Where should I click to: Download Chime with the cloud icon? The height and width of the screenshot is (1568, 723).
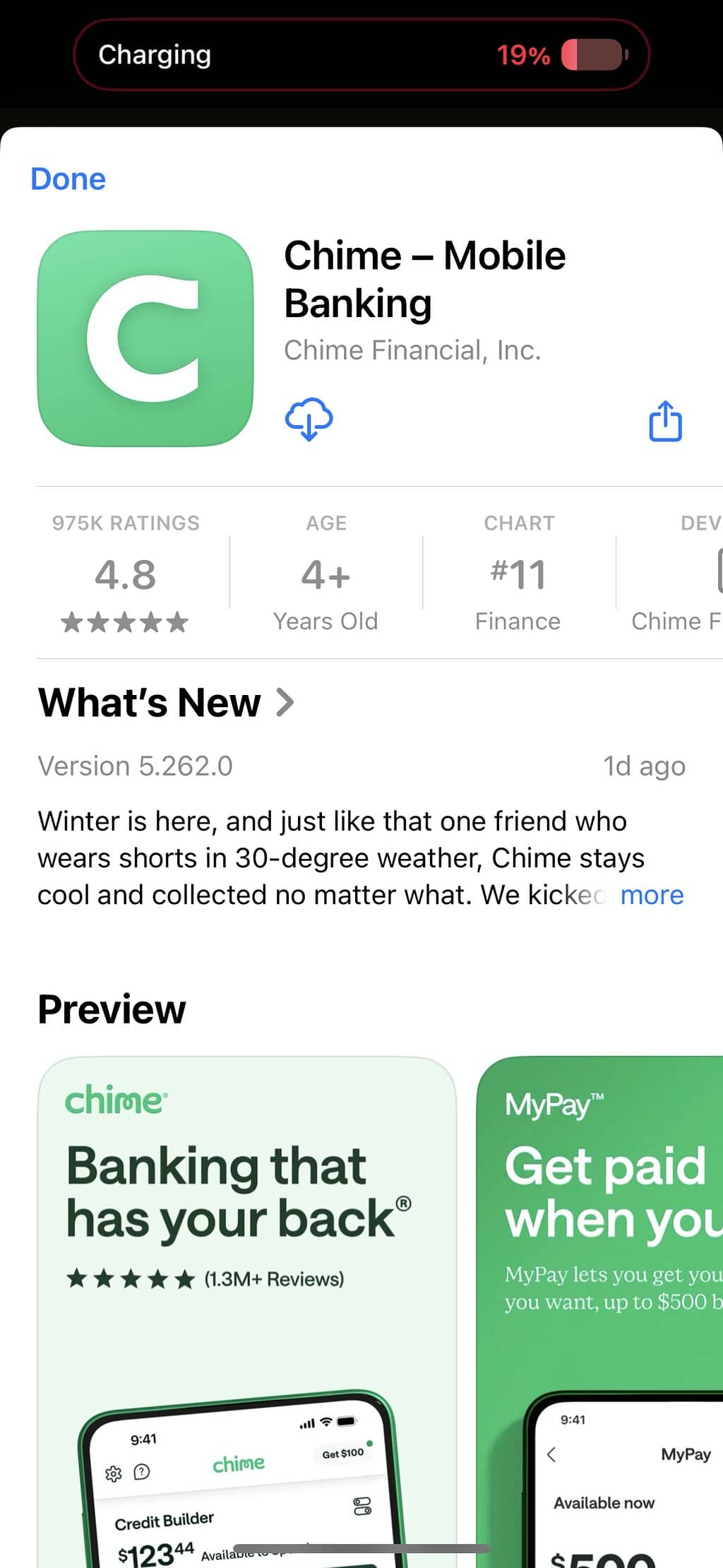click(x=309, y=420)
